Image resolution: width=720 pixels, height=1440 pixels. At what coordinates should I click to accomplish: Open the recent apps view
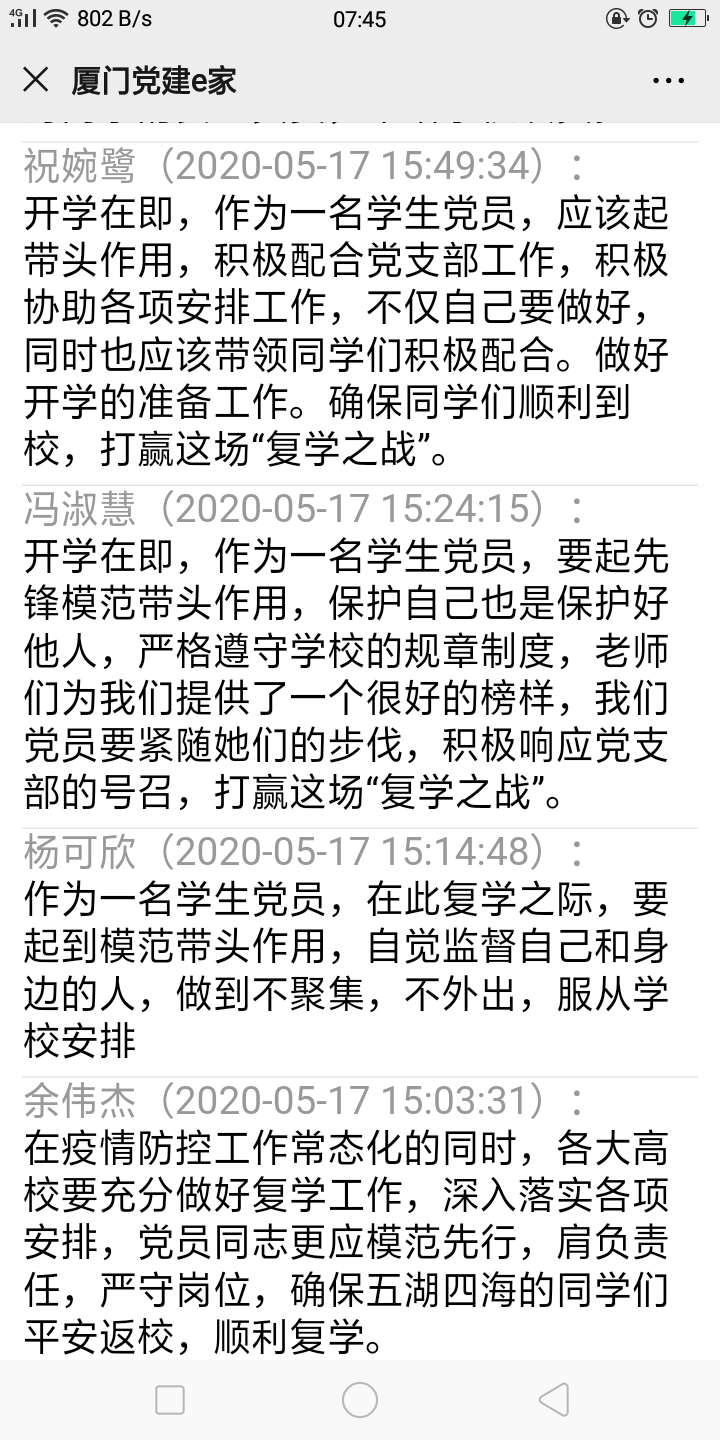coord(170,1399)
